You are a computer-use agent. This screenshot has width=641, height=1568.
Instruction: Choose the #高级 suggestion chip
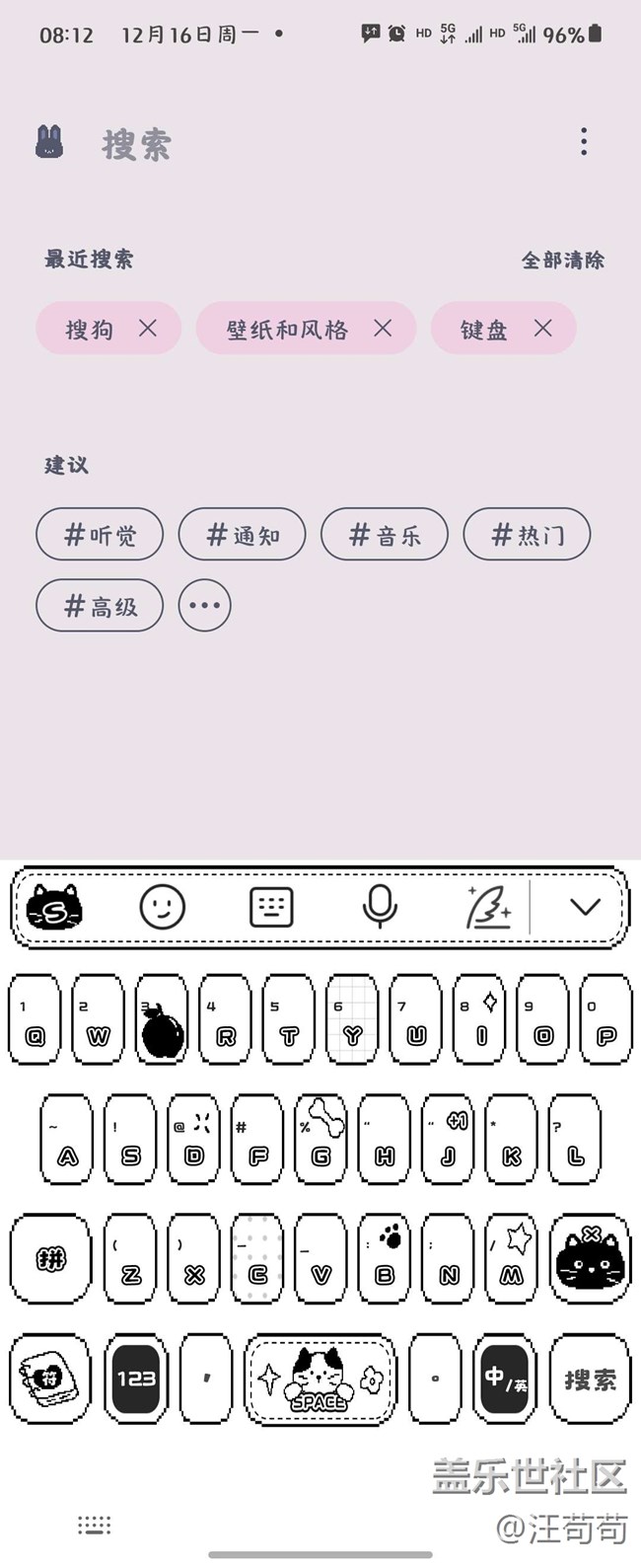(x=100, y=606)
